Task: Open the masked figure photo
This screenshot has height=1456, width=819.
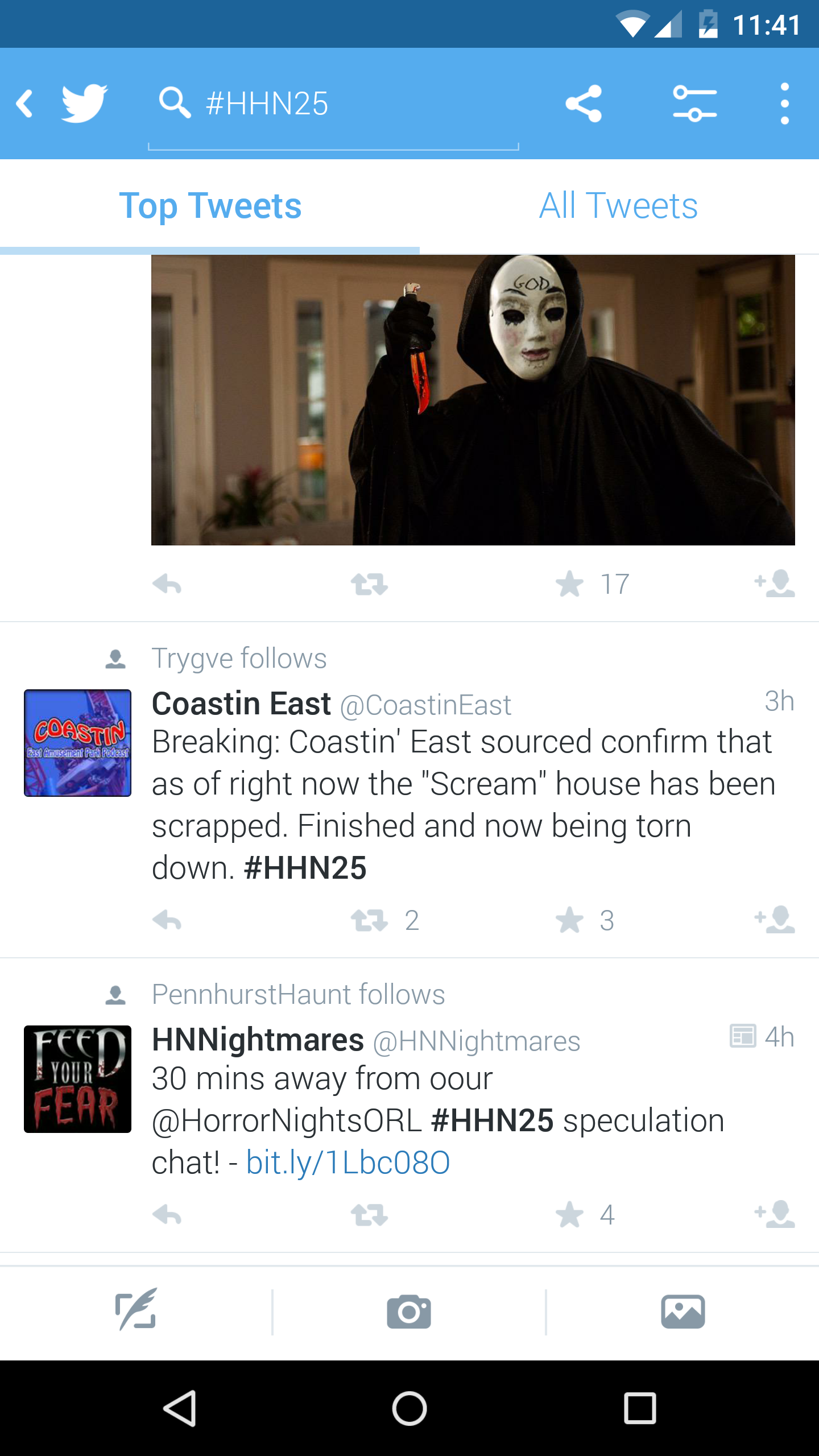Action: tap(473, 400)
